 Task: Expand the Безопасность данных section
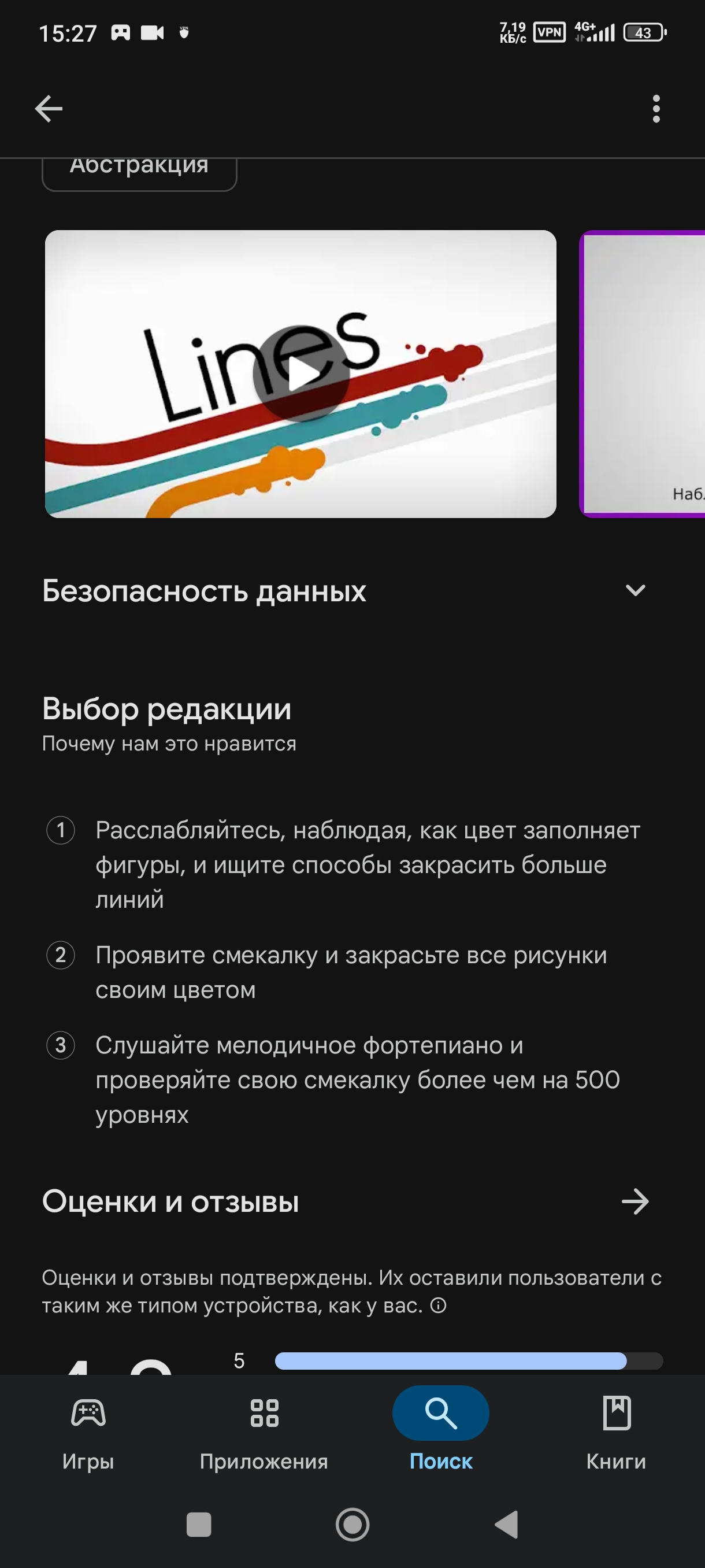coord(635,590)
